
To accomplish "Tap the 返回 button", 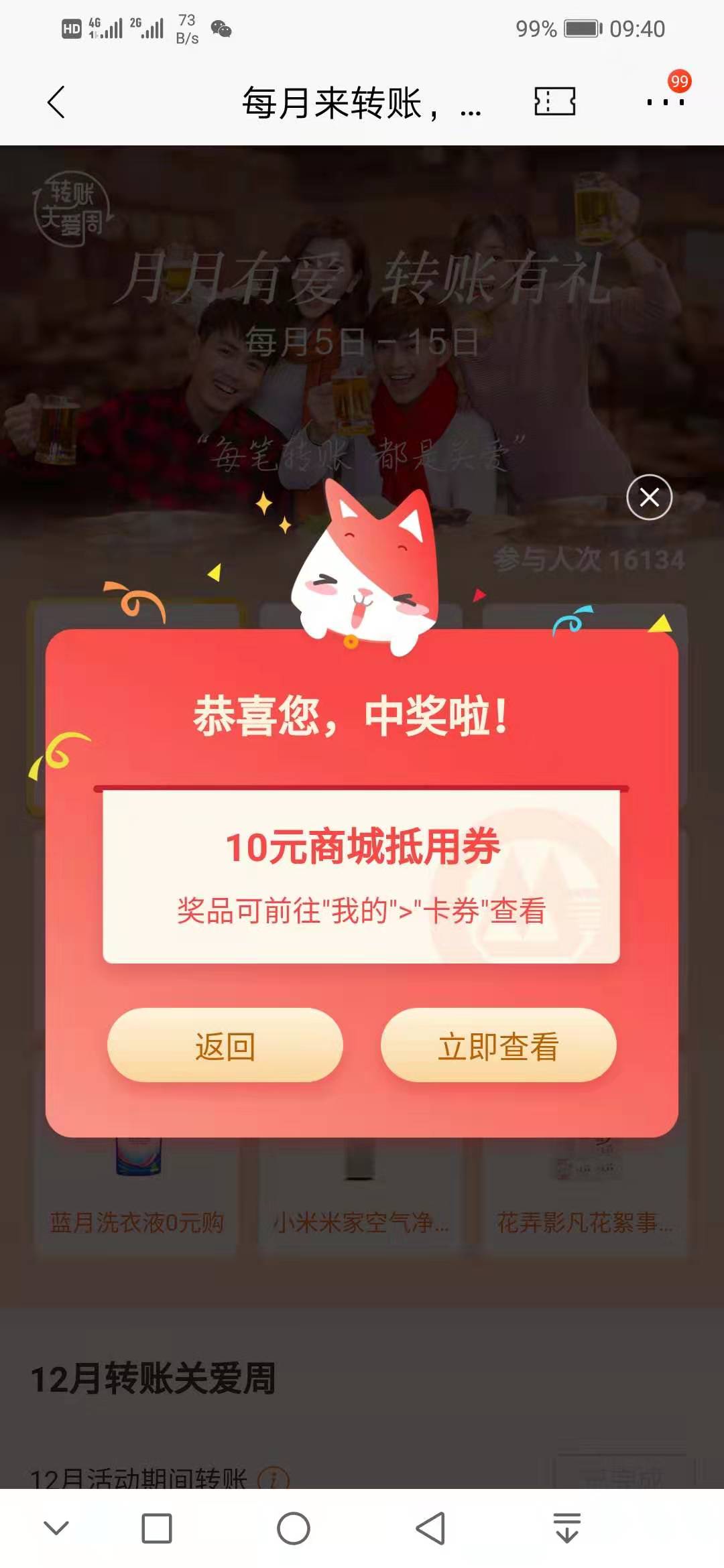I will point(225,1046).
